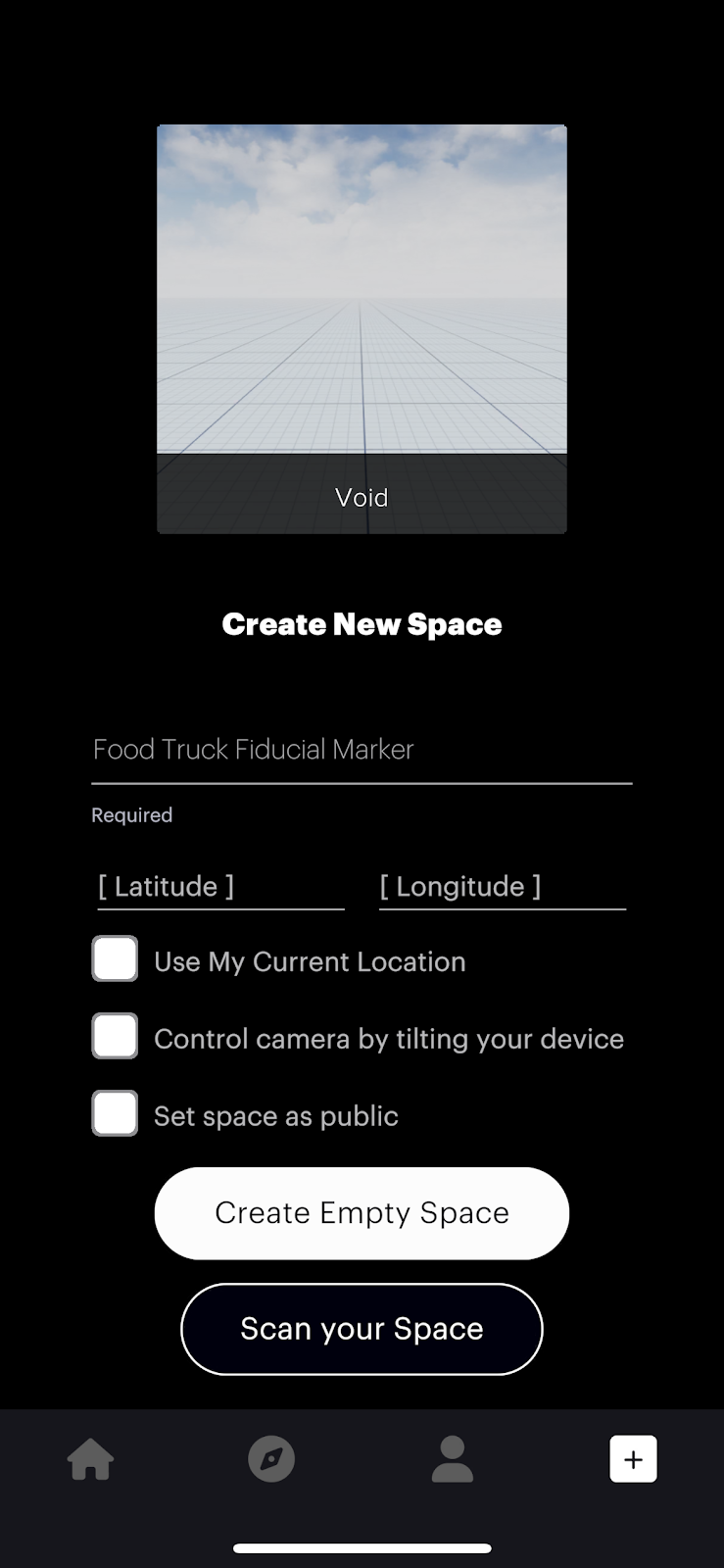724x1568 pixels.
Task: Focus the Latitude input field
Action: pyautogui.click(x=219, y=887)
